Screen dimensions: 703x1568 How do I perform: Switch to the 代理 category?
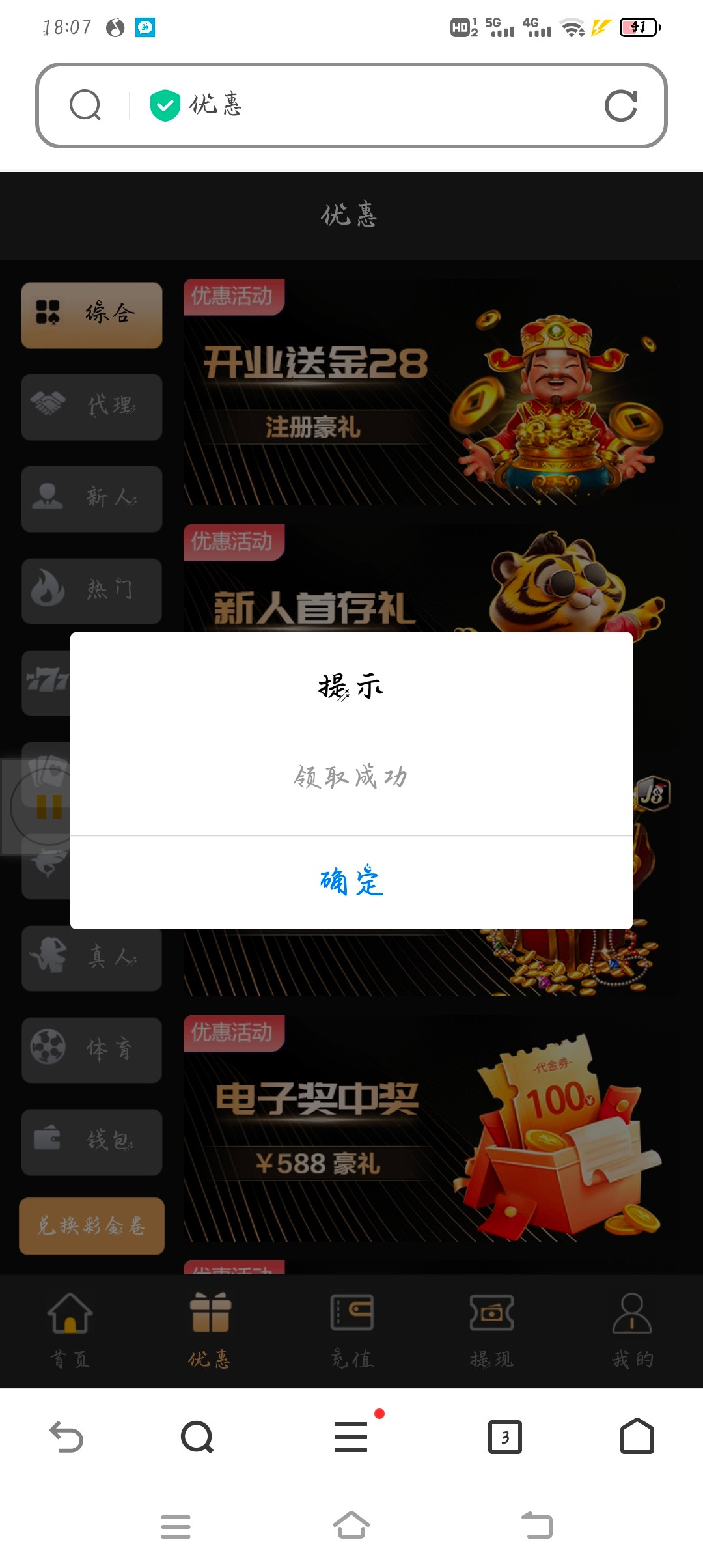[x=92, y=406]
